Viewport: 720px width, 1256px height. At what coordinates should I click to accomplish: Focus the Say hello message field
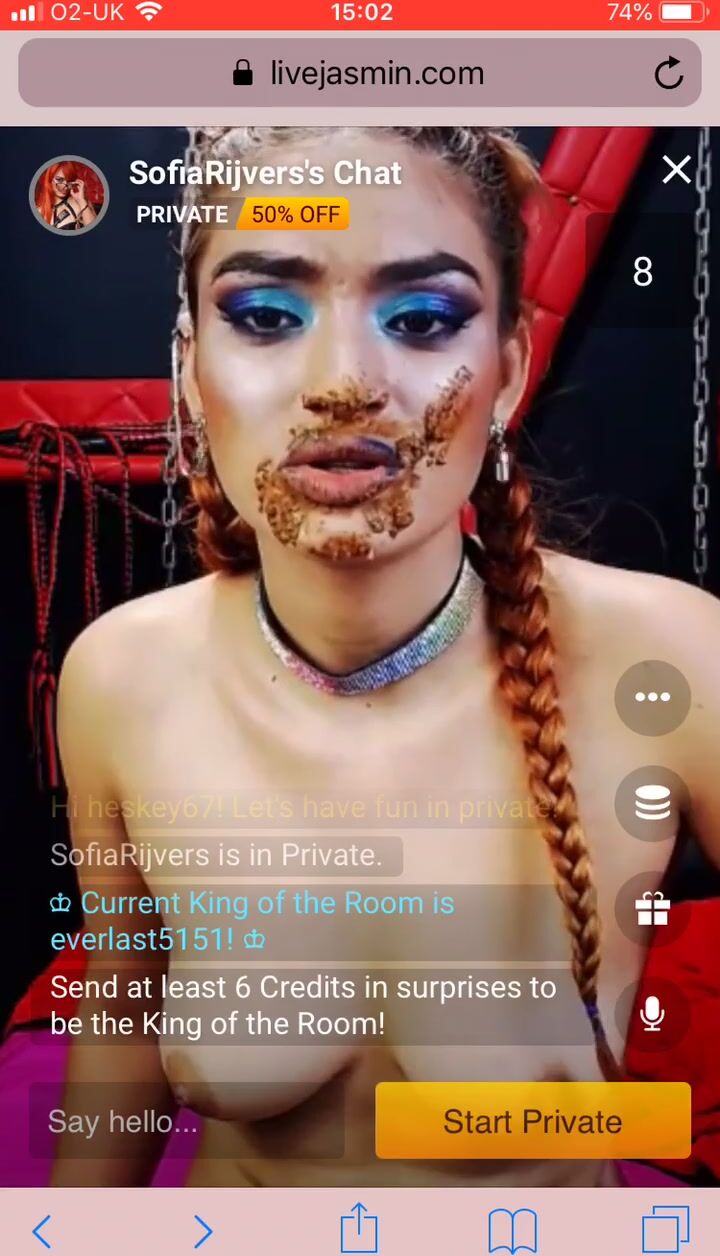point(186,1121)
